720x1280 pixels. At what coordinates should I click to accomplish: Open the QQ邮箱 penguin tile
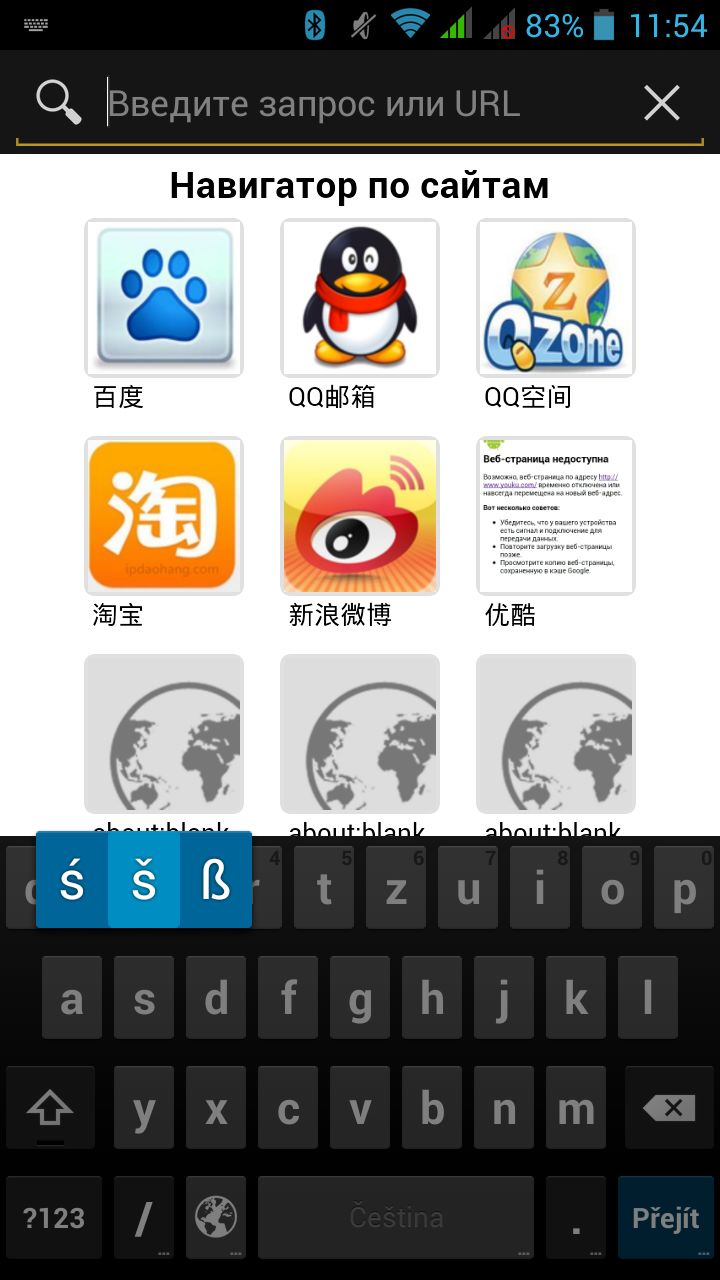tap(360, 298)
